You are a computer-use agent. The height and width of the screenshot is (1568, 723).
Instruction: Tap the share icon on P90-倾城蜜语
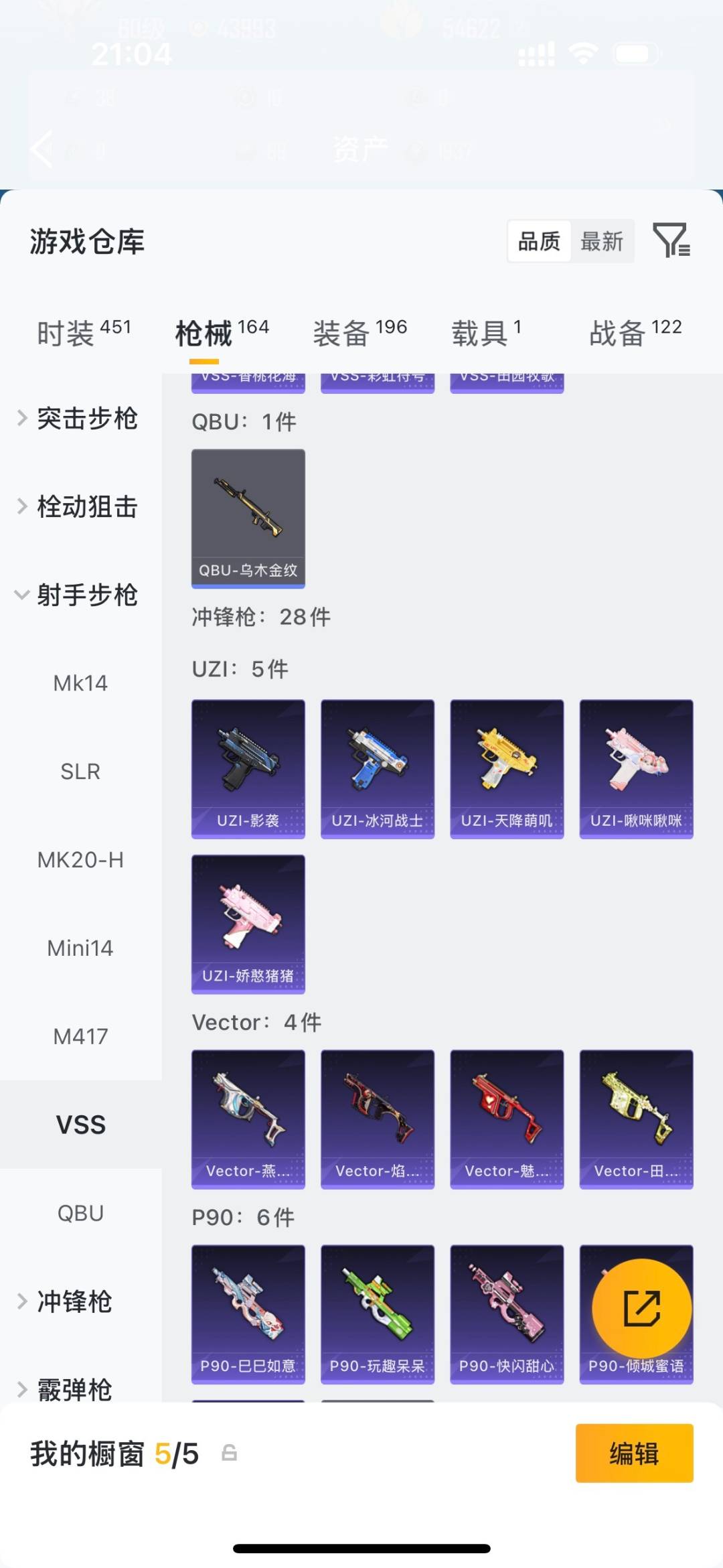coord(636,1306)
